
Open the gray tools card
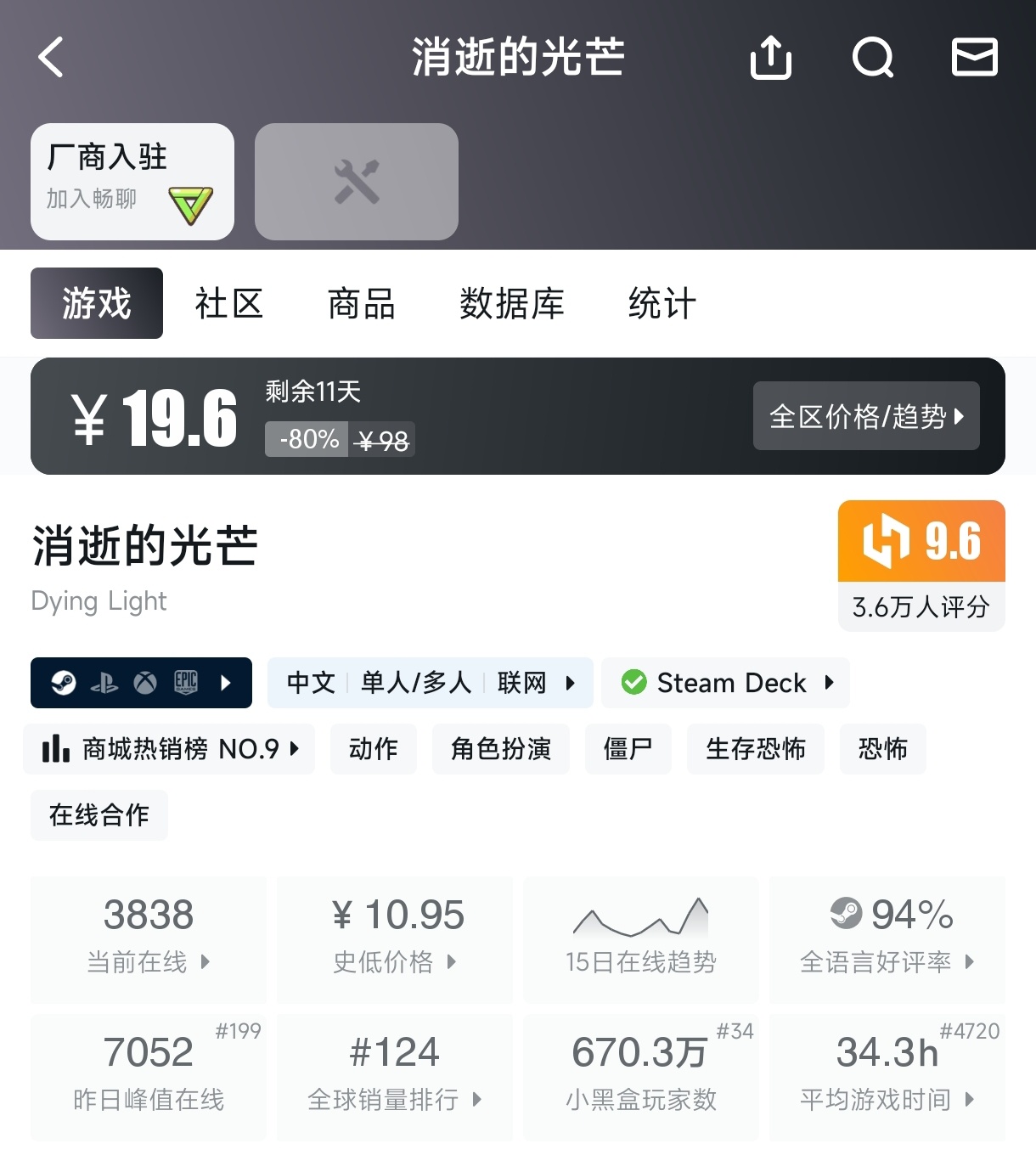pyautogui.click(x=357, y=181)
